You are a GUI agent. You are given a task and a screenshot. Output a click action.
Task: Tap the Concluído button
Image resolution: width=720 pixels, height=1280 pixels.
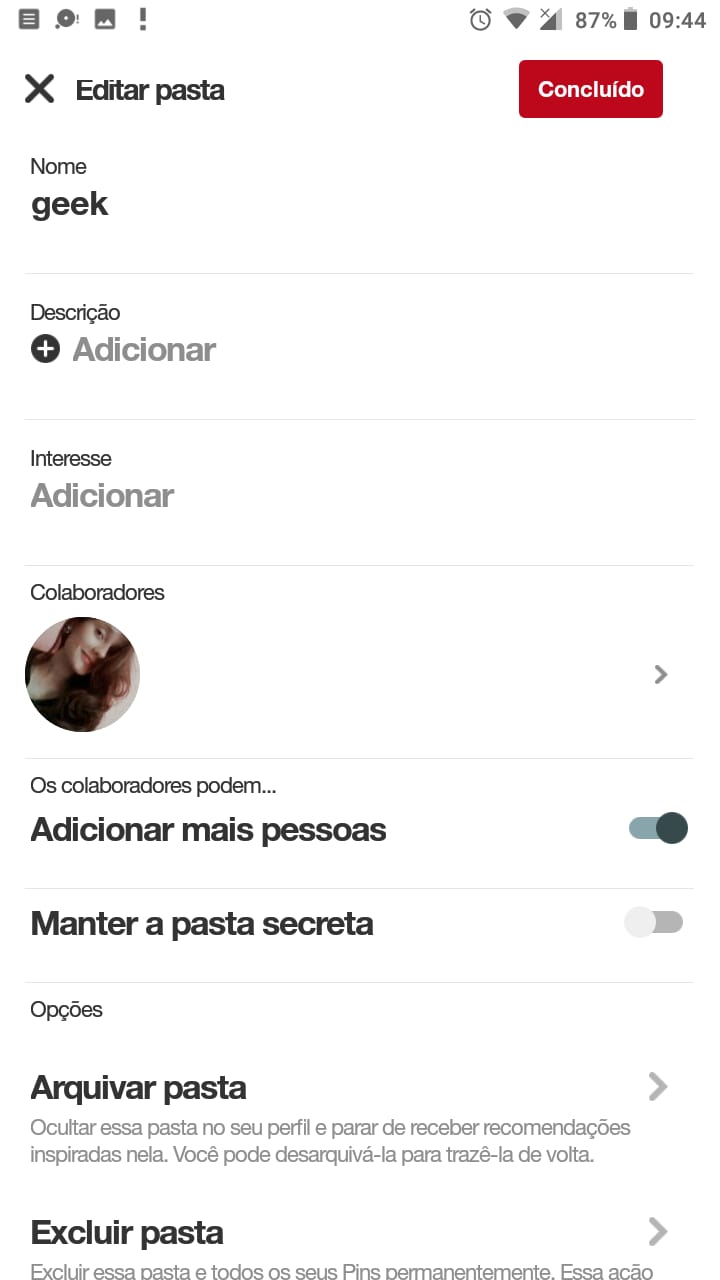tap(590, 89)
